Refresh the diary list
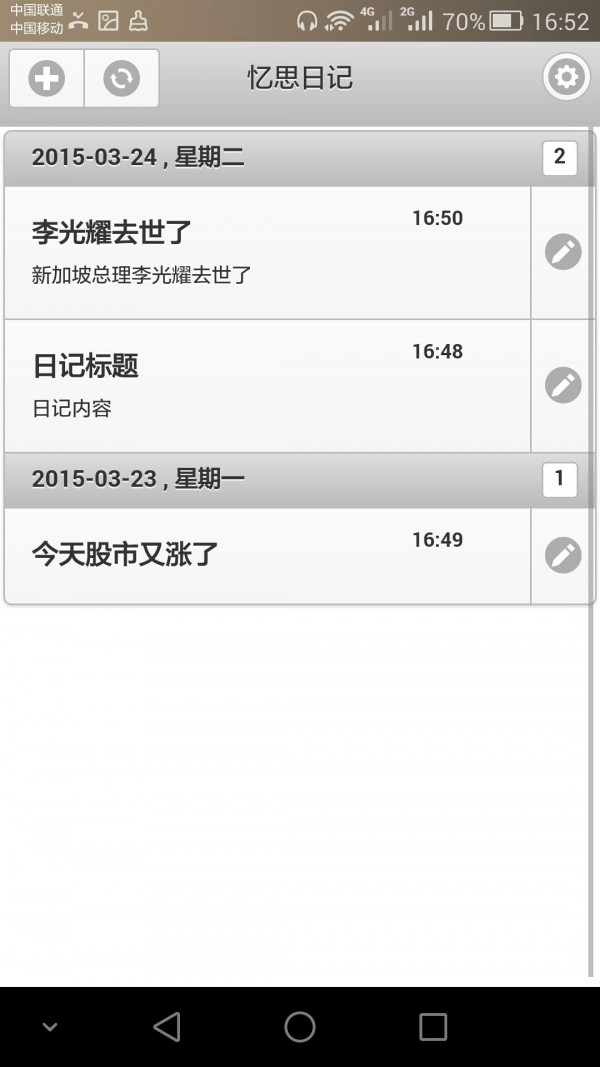This screenshot has height=1067, width=600. [121, 78]
